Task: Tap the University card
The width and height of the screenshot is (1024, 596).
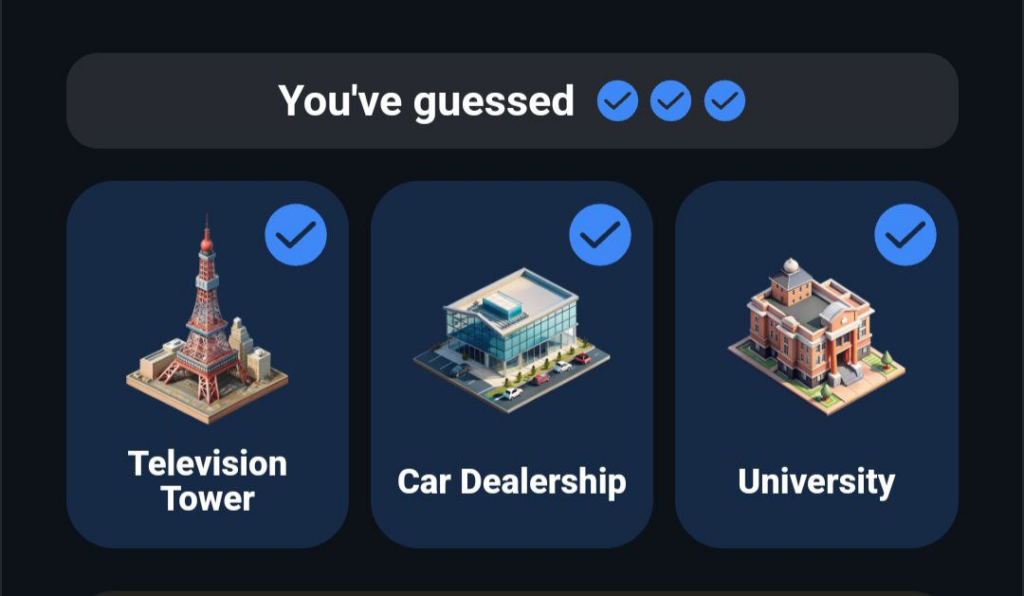Action: (x=816, y=364)
